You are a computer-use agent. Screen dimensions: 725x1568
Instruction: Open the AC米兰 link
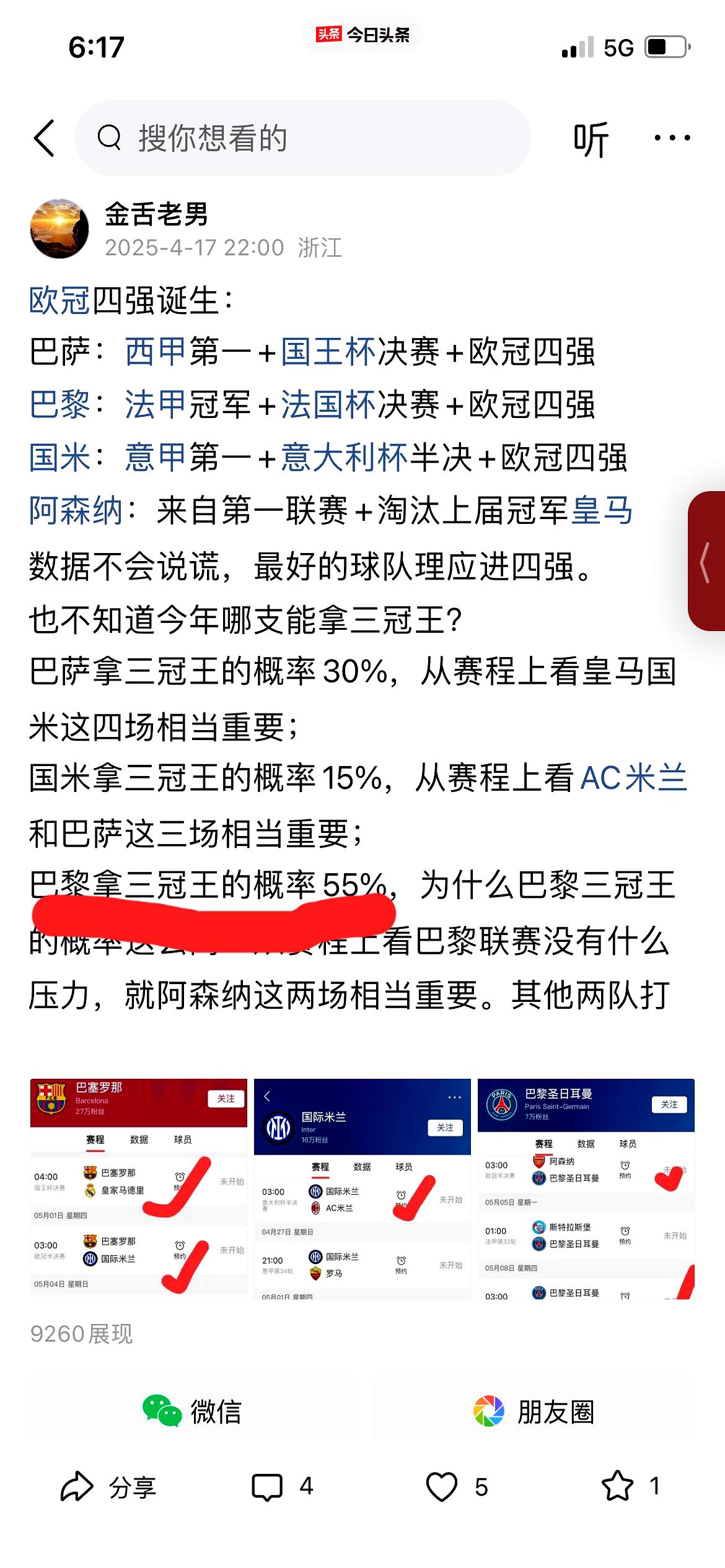click(633, 778)
